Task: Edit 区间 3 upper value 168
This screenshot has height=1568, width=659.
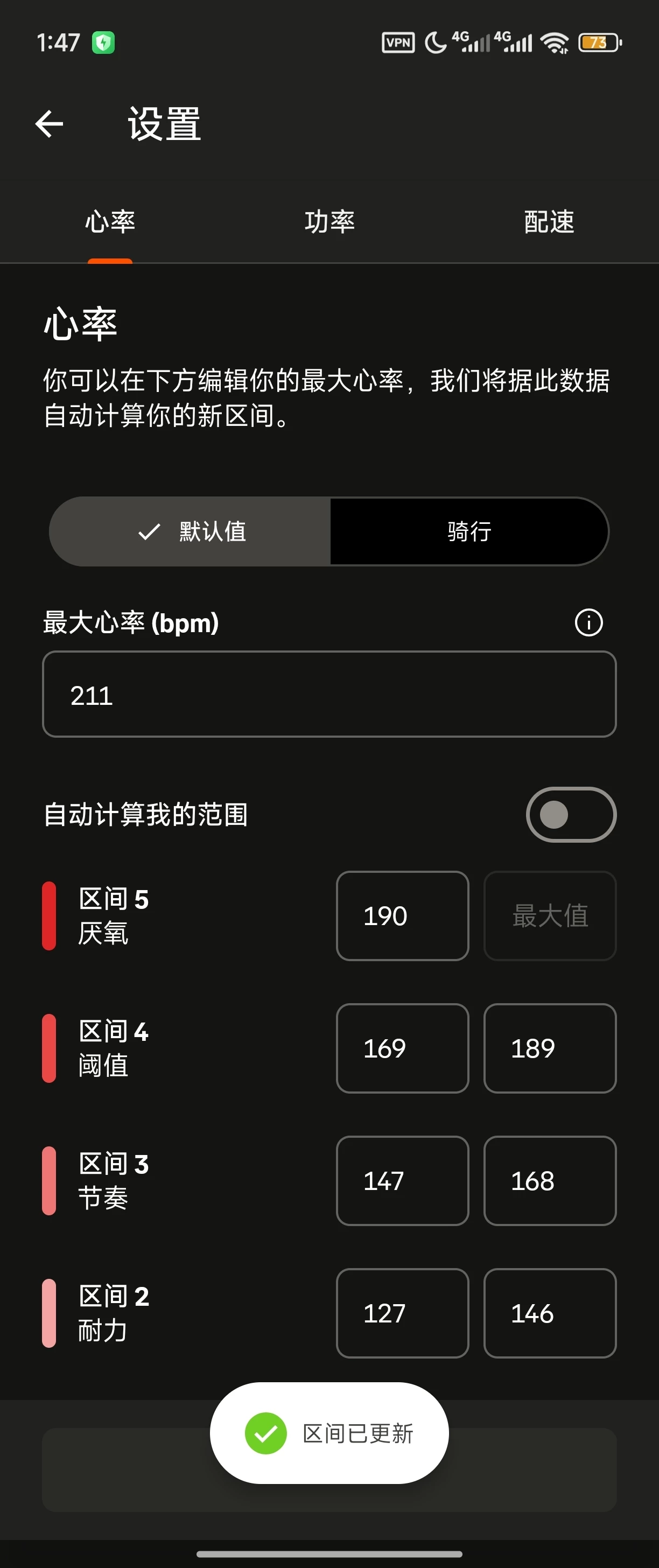Action: (x=550, y=1181)
